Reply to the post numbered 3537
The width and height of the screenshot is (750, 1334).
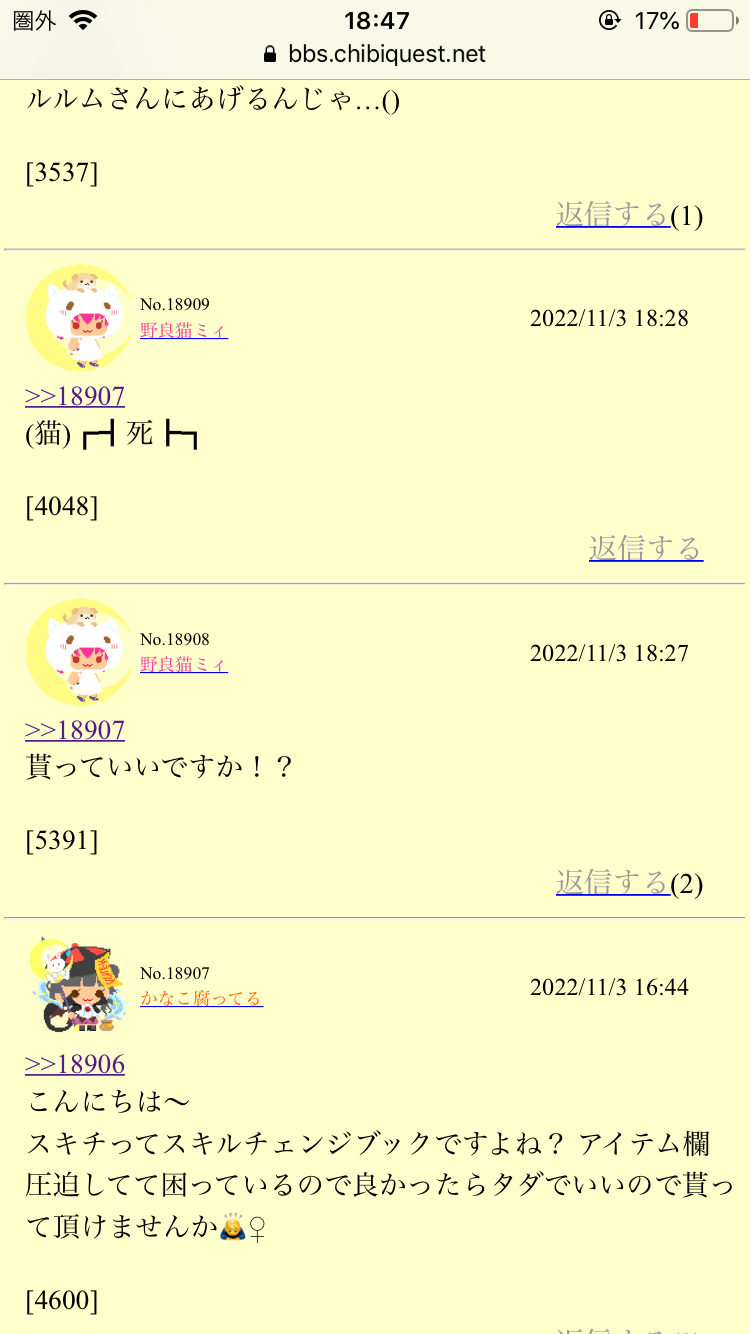tap(612, 214)
